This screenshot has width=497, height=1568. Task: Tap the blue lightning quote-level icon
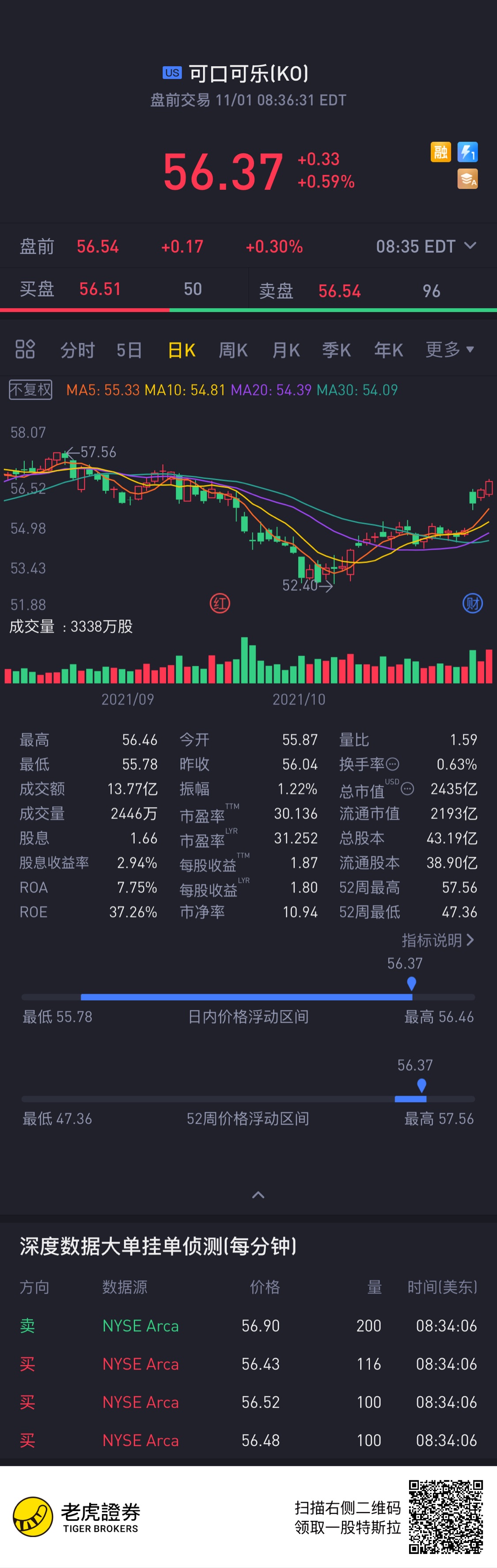click(x=468, y=151)
